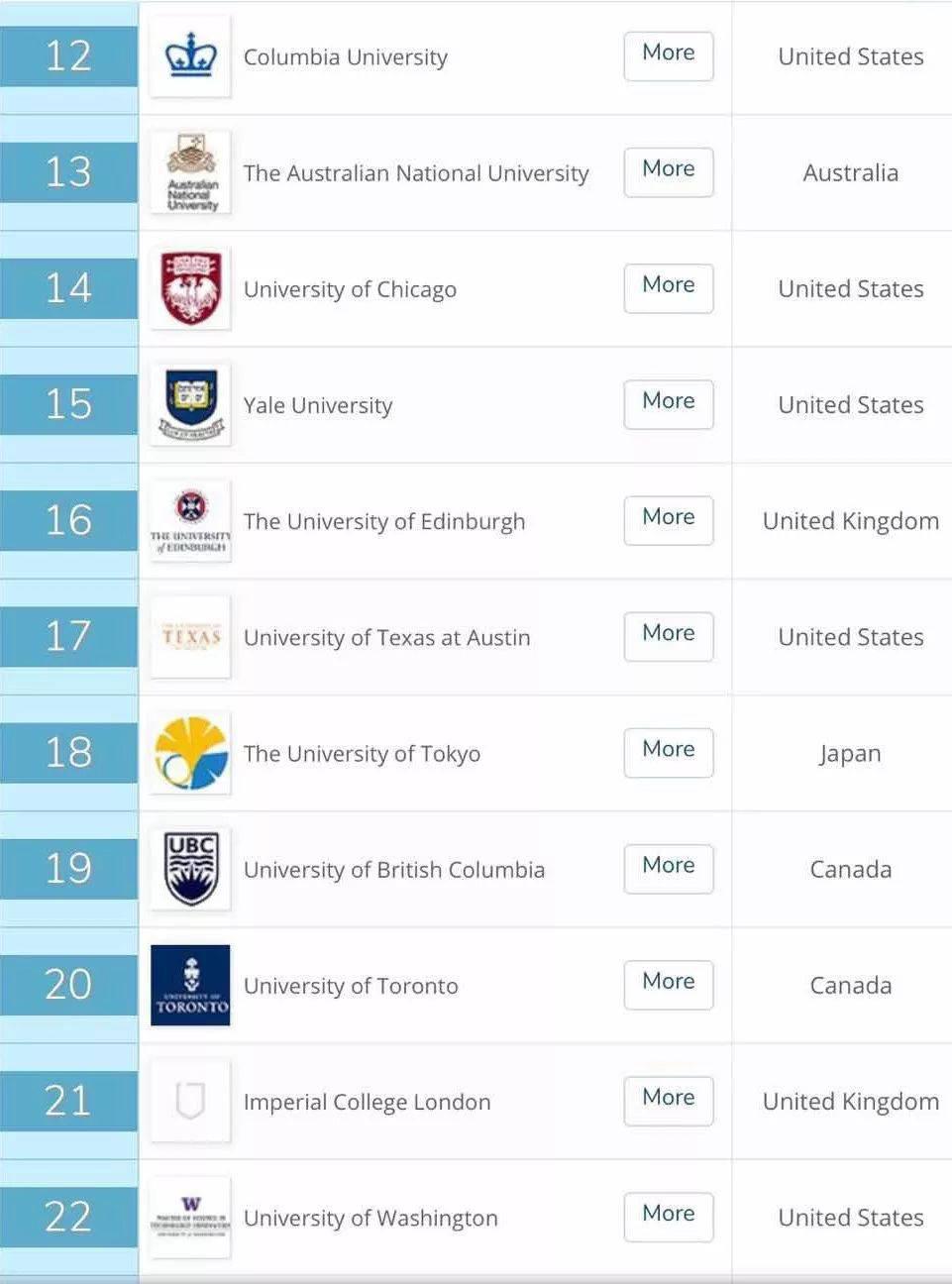Image resolution: width=952 pixels, height=1284 pixels.
Task: Expand More for The University of Edinburgh
Action: coord(668,519)
